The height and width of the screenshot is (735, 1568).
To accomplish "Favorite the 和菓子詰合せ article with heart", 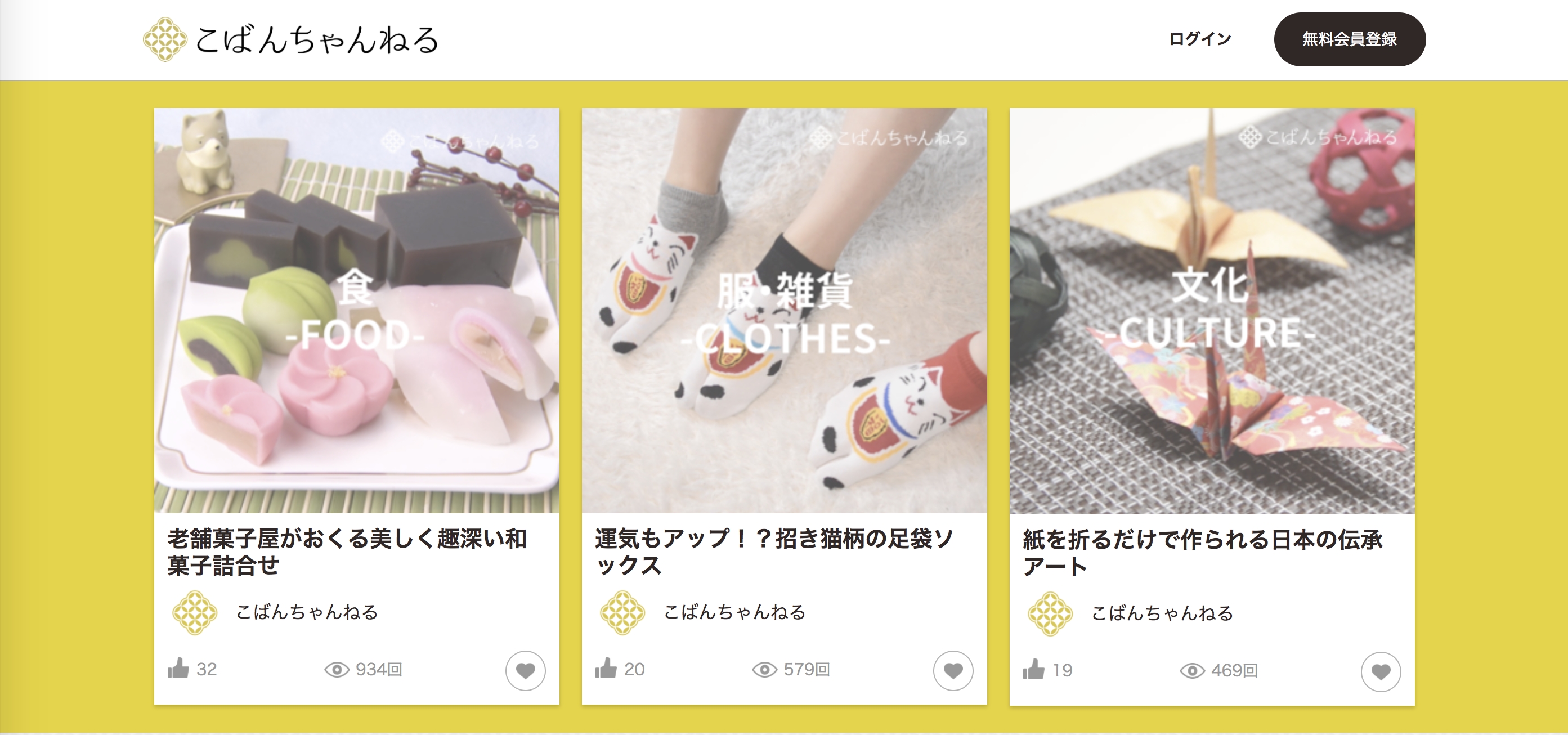I will 525,670.
